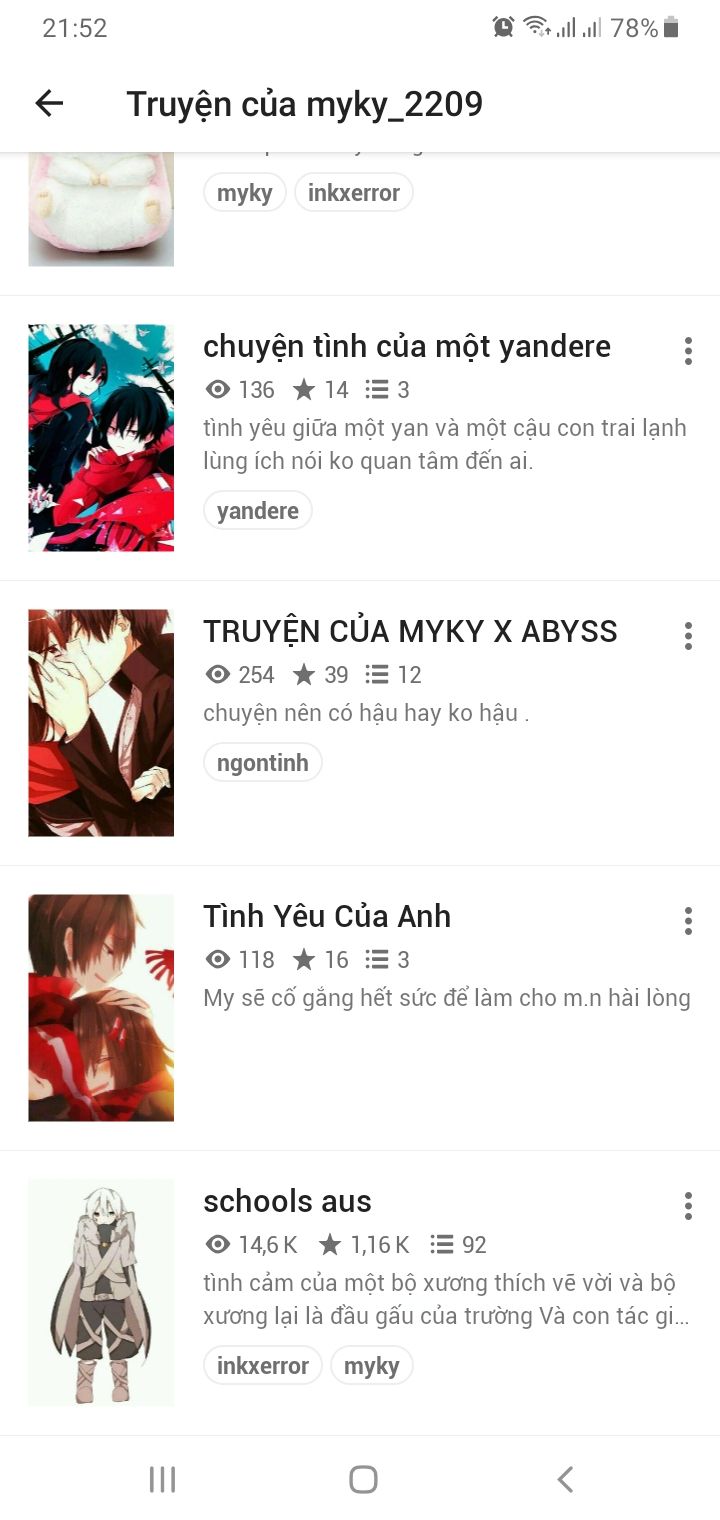Open the recent apps view
720x1520 pixels.
[162, 1479]
